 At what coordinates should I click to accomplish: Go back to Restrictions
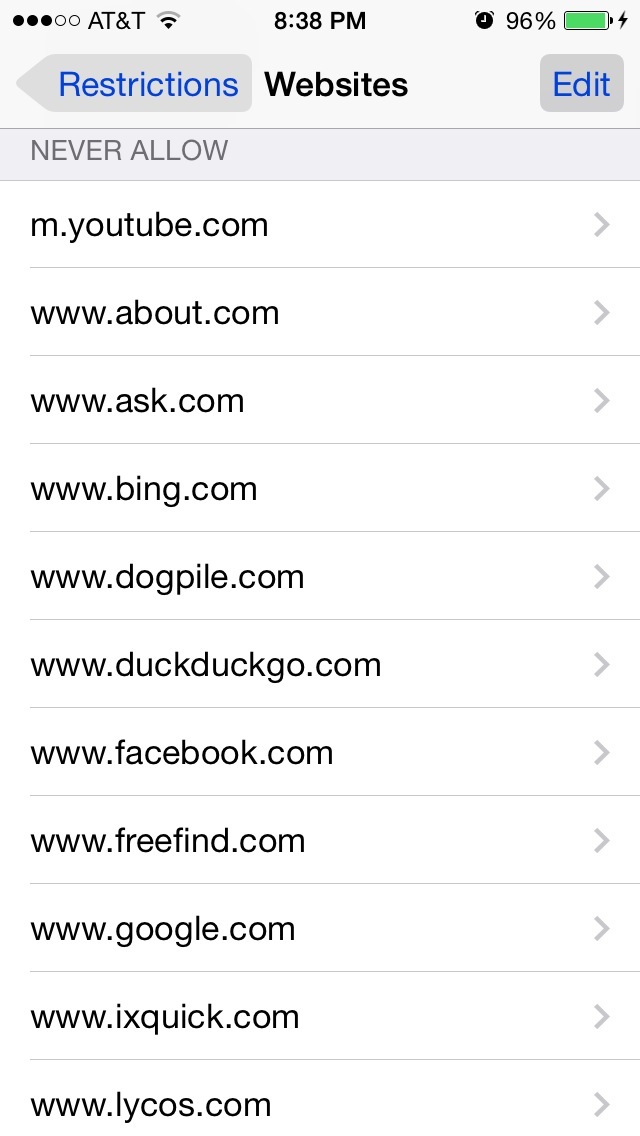click(135, 83)
